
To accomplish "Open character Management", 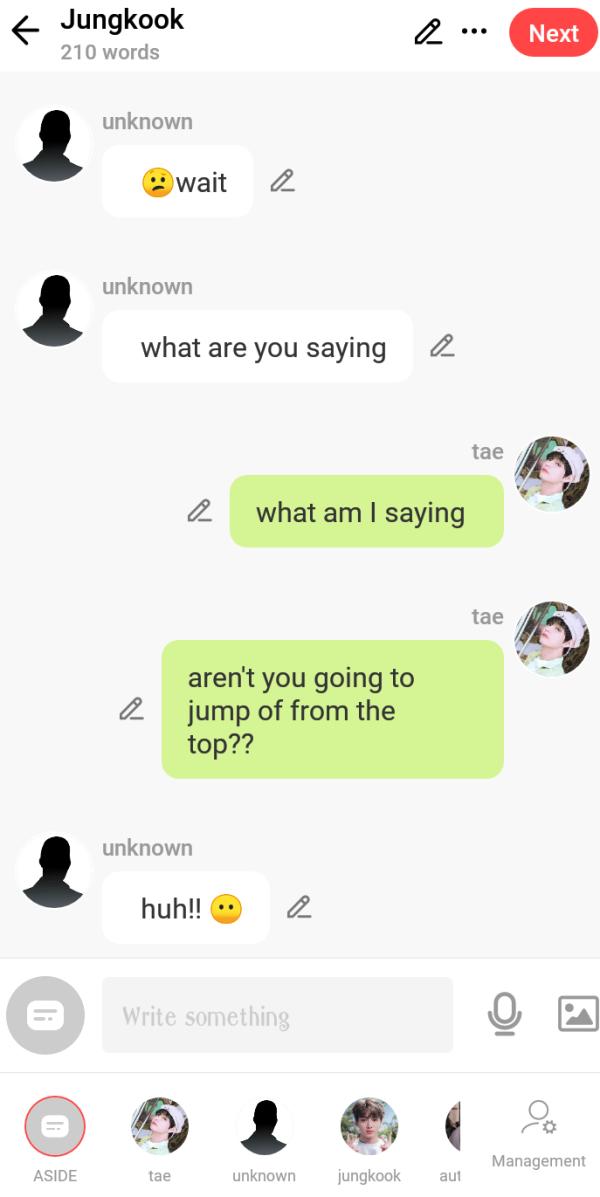I will tap(538, 1133).
